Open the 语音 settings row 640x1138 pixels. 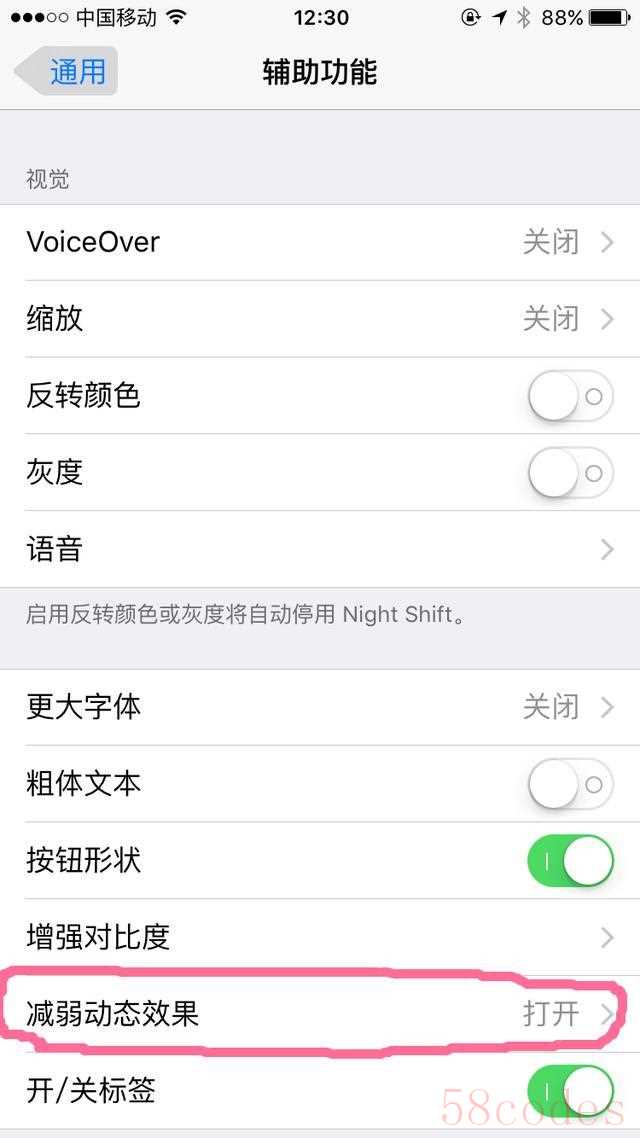320,549
